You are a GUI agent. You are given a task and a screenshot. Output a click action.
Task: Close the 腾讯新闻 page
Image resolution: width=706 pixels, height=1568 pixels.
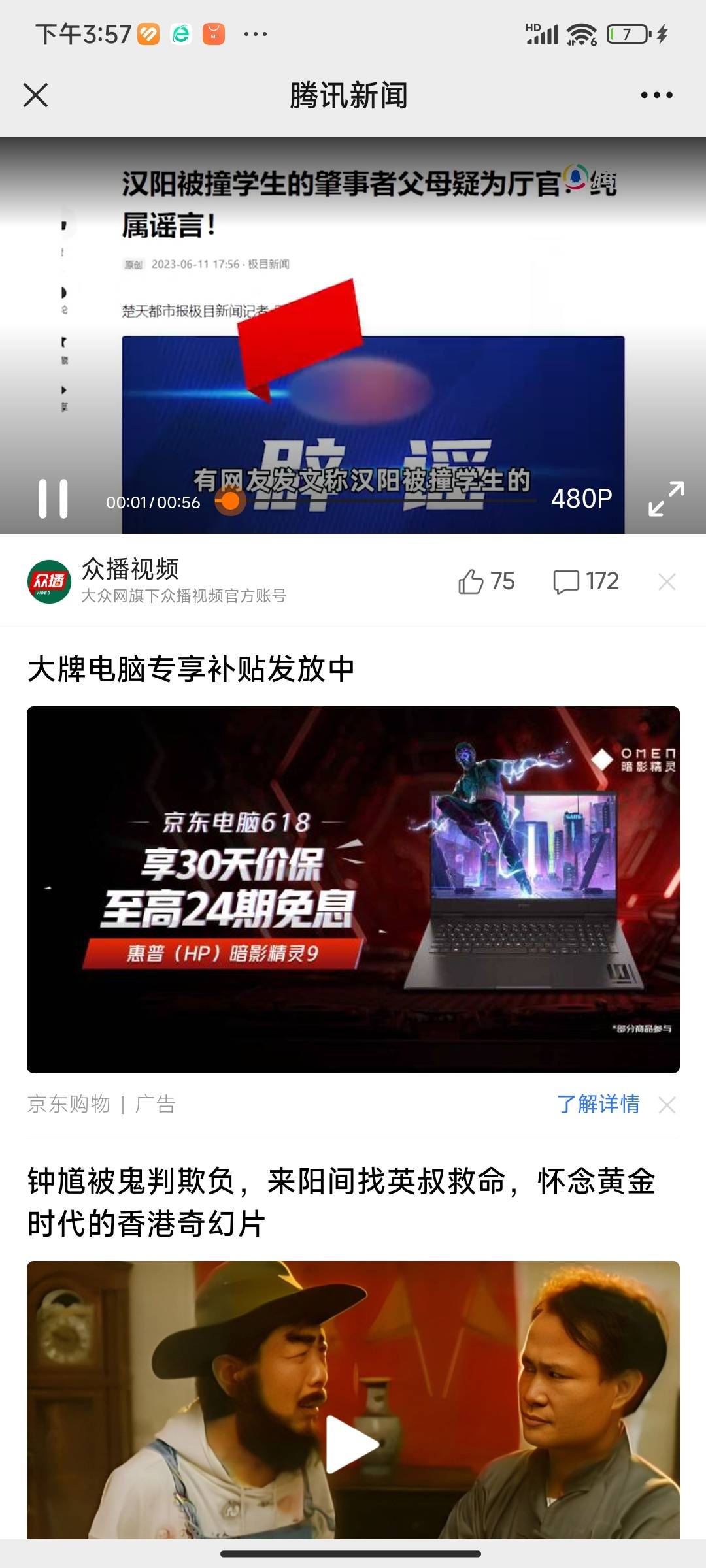[x=36, y=95]
